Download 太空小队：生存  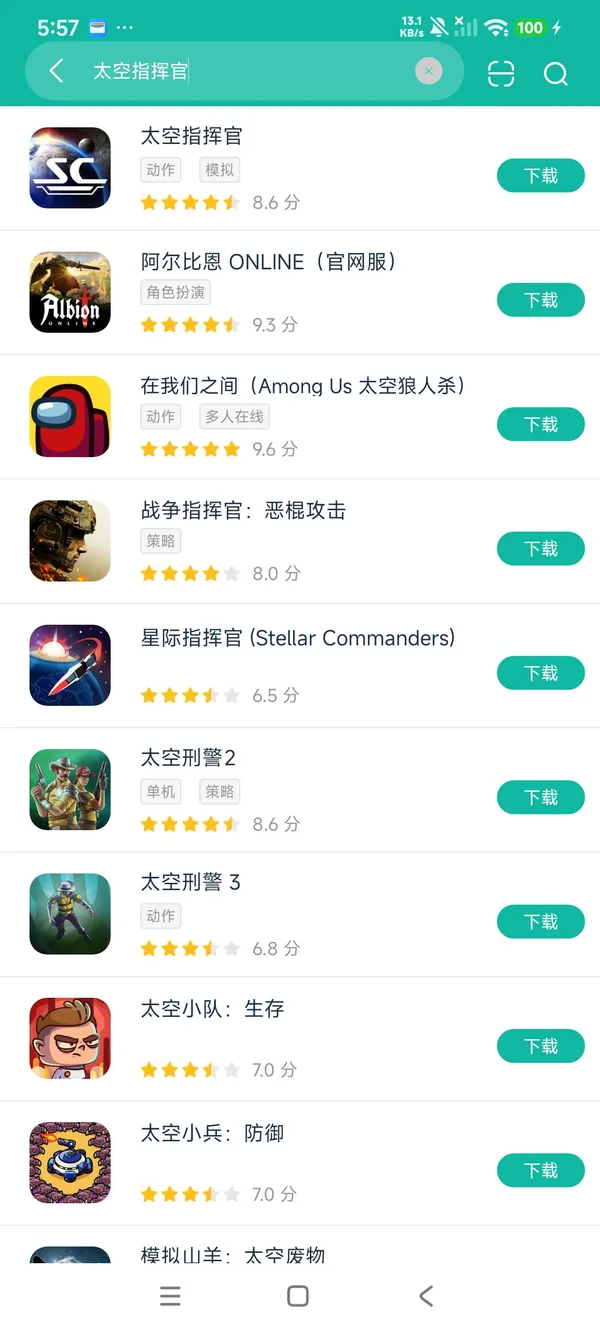click(540, 1046)
